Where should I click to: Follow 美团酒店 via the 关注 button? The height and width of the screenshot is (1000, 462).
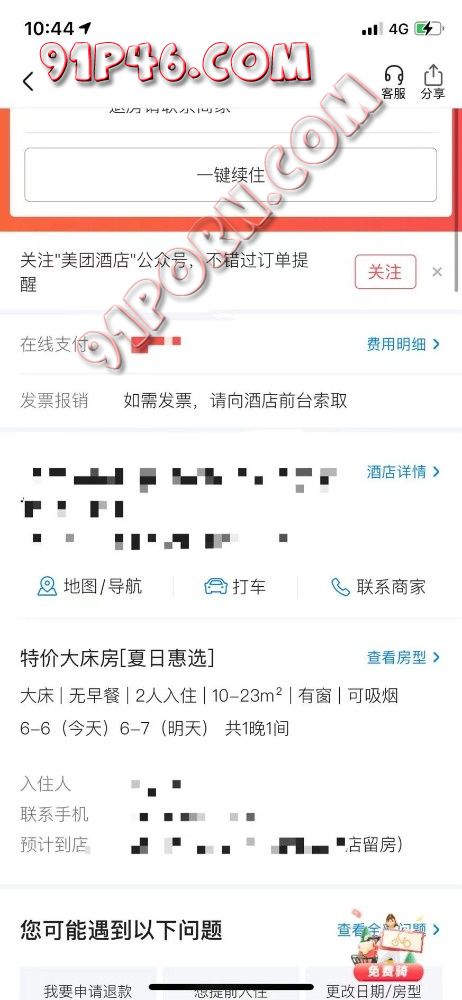(385, 272)
